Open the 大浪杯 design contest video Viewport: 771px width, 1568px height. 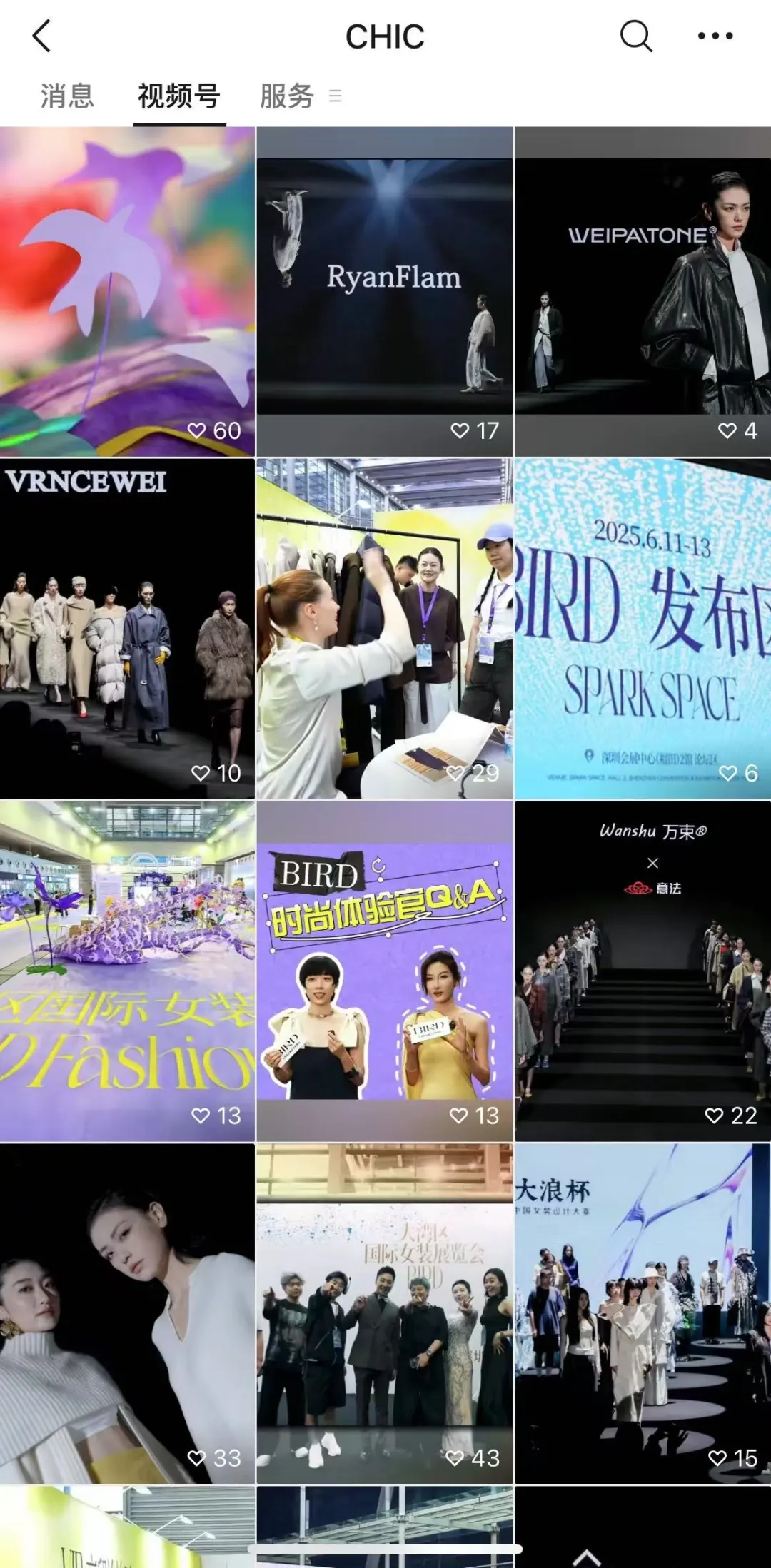[642, 1313]
